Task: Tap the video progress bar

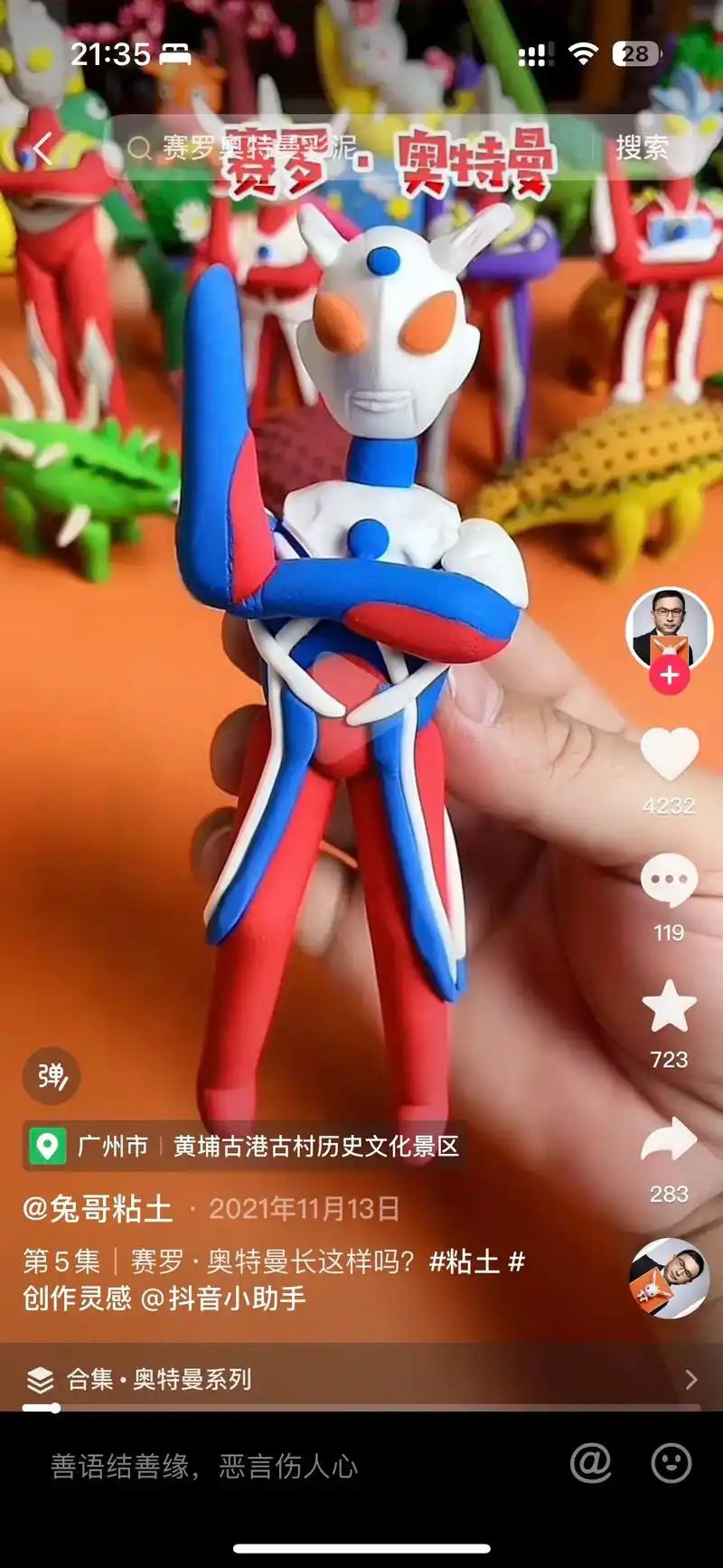Action: 361,1408
